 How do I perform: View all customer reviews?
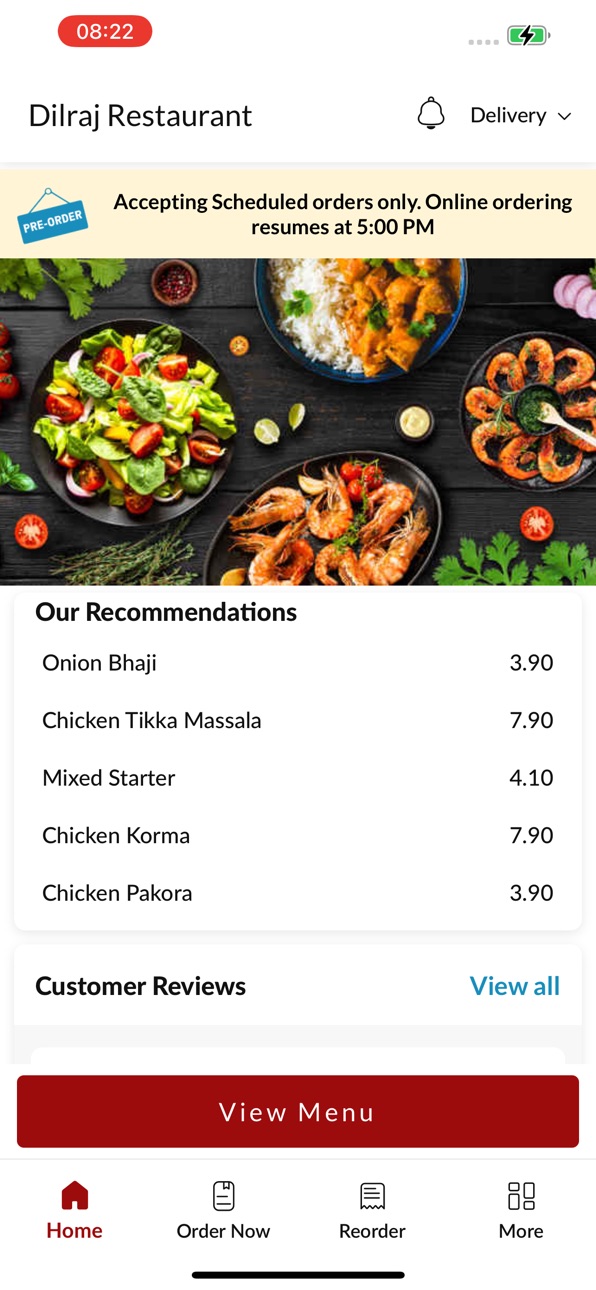[515, 986]
